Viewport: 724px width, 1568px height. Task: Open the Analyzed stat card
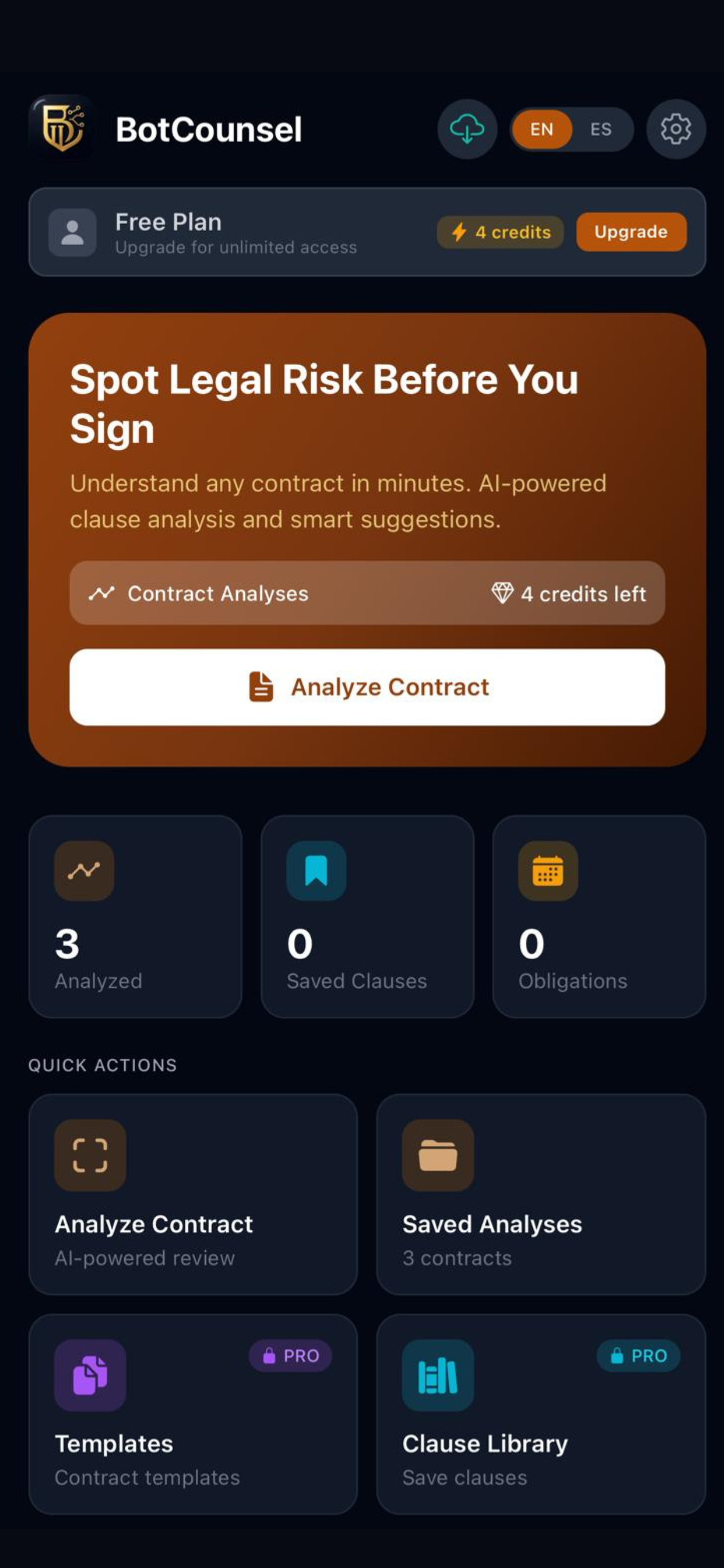135,916
